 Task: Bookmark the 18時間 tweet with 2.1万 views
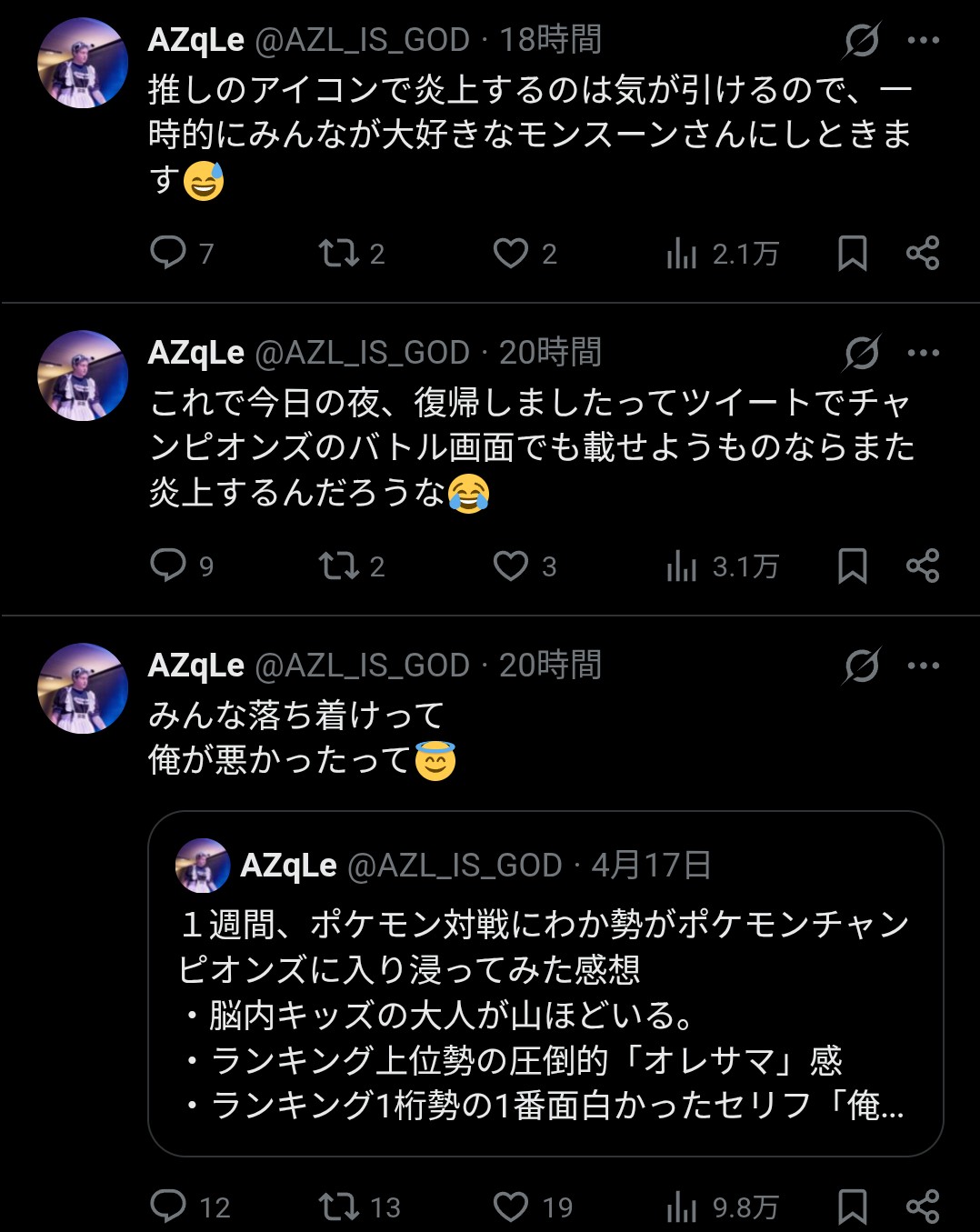point(852,253)
